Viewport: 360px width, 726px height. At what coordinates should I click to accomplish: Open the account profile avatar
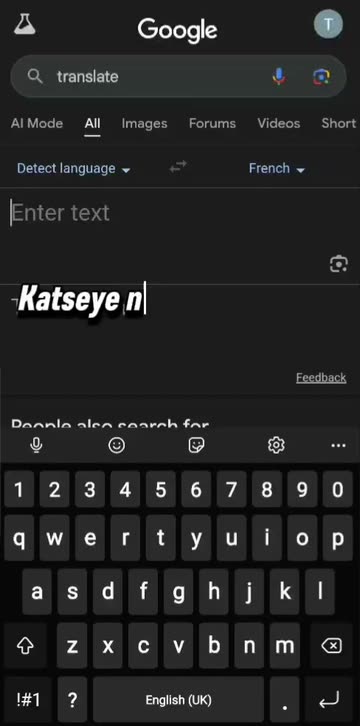click(328, 24)
